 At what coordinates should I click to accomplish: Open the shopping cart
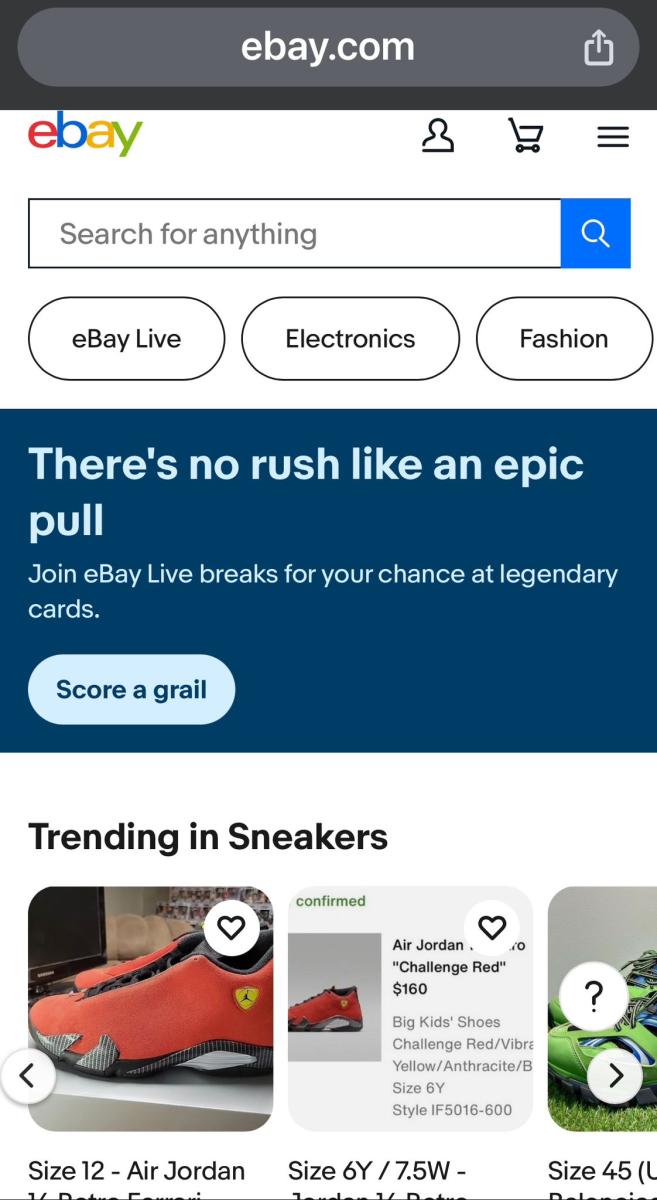coord(525,136)
